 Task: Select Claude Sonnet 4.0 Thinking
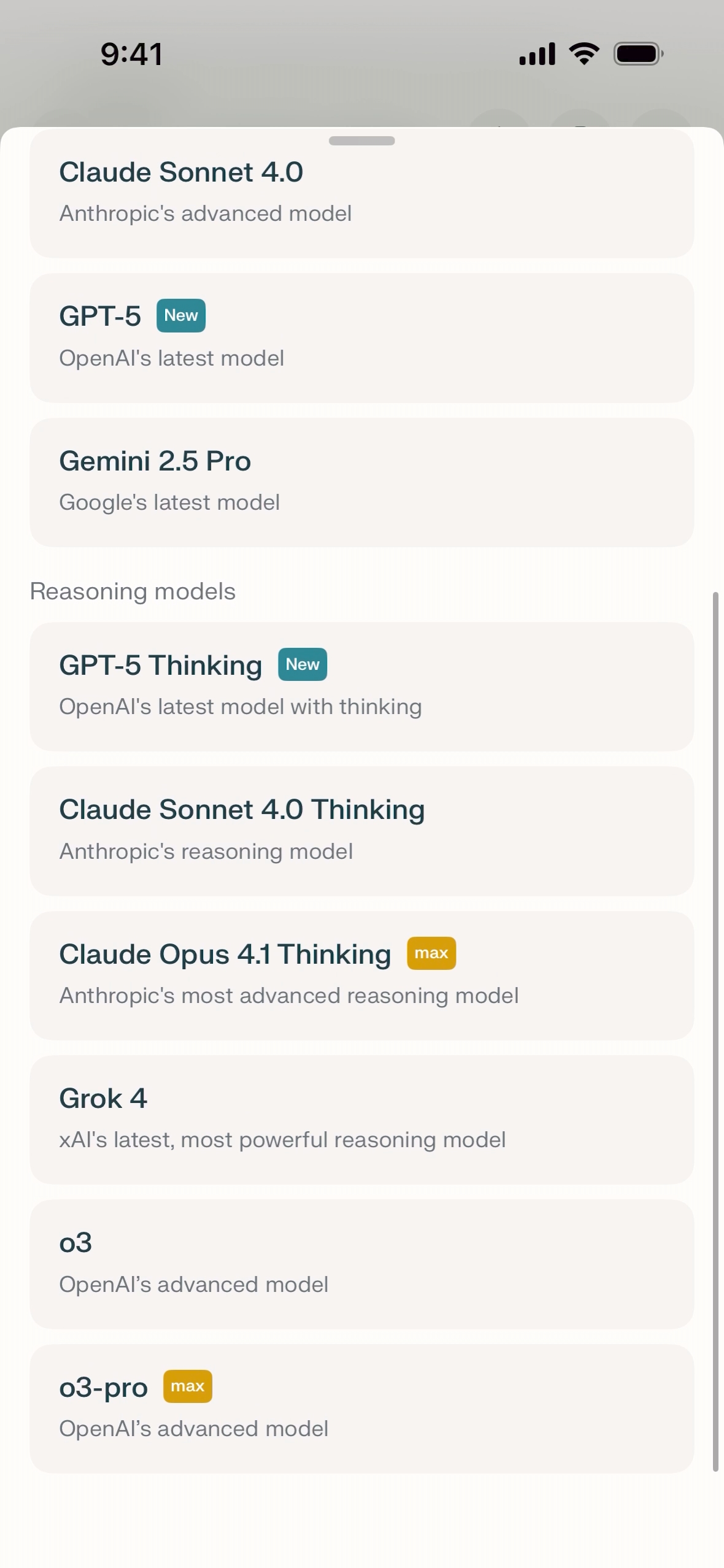point(361,831)
